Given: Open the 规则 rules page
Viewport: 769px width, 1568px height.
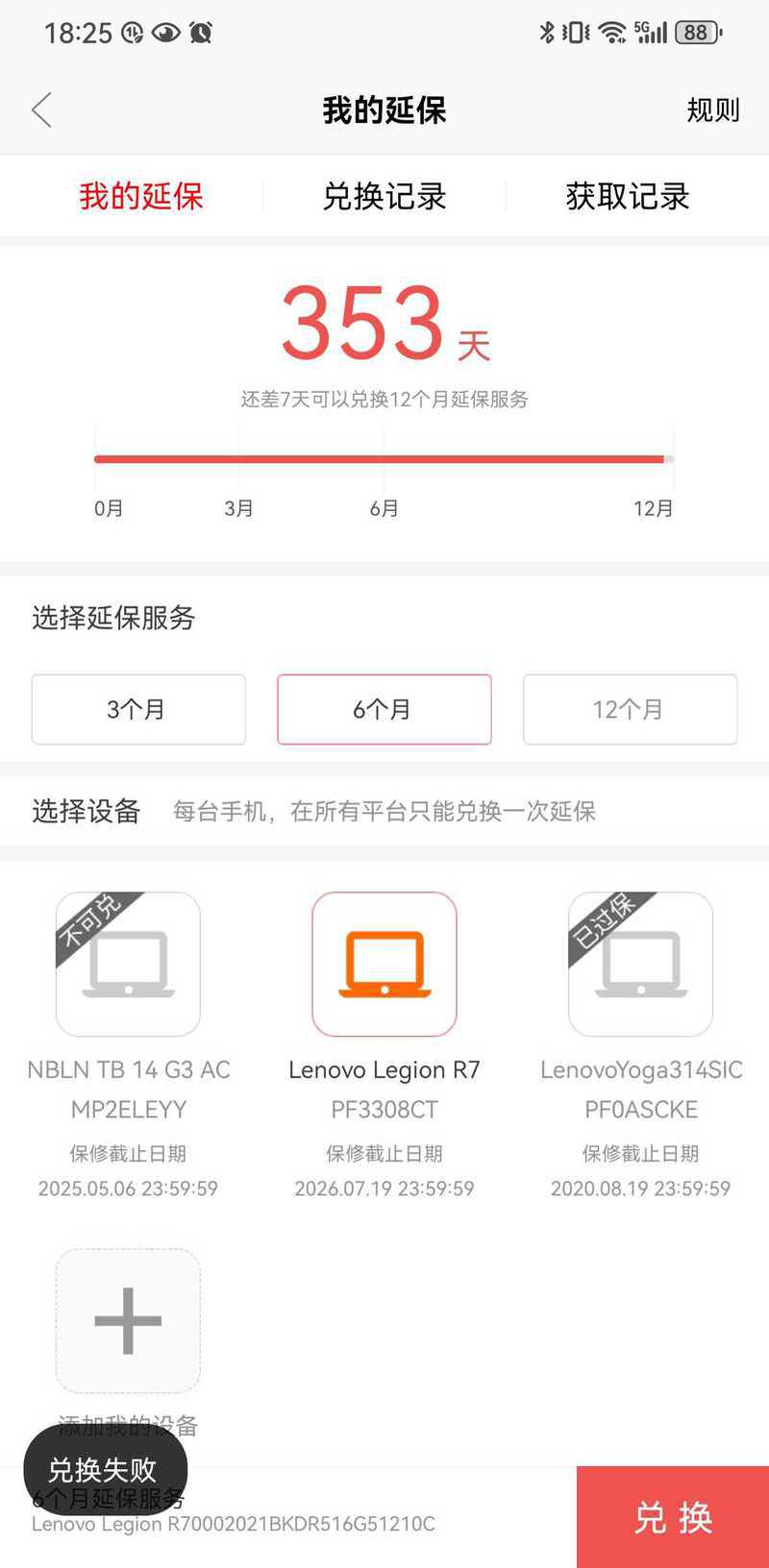Looking at the screenshot, I should point(712,110).
